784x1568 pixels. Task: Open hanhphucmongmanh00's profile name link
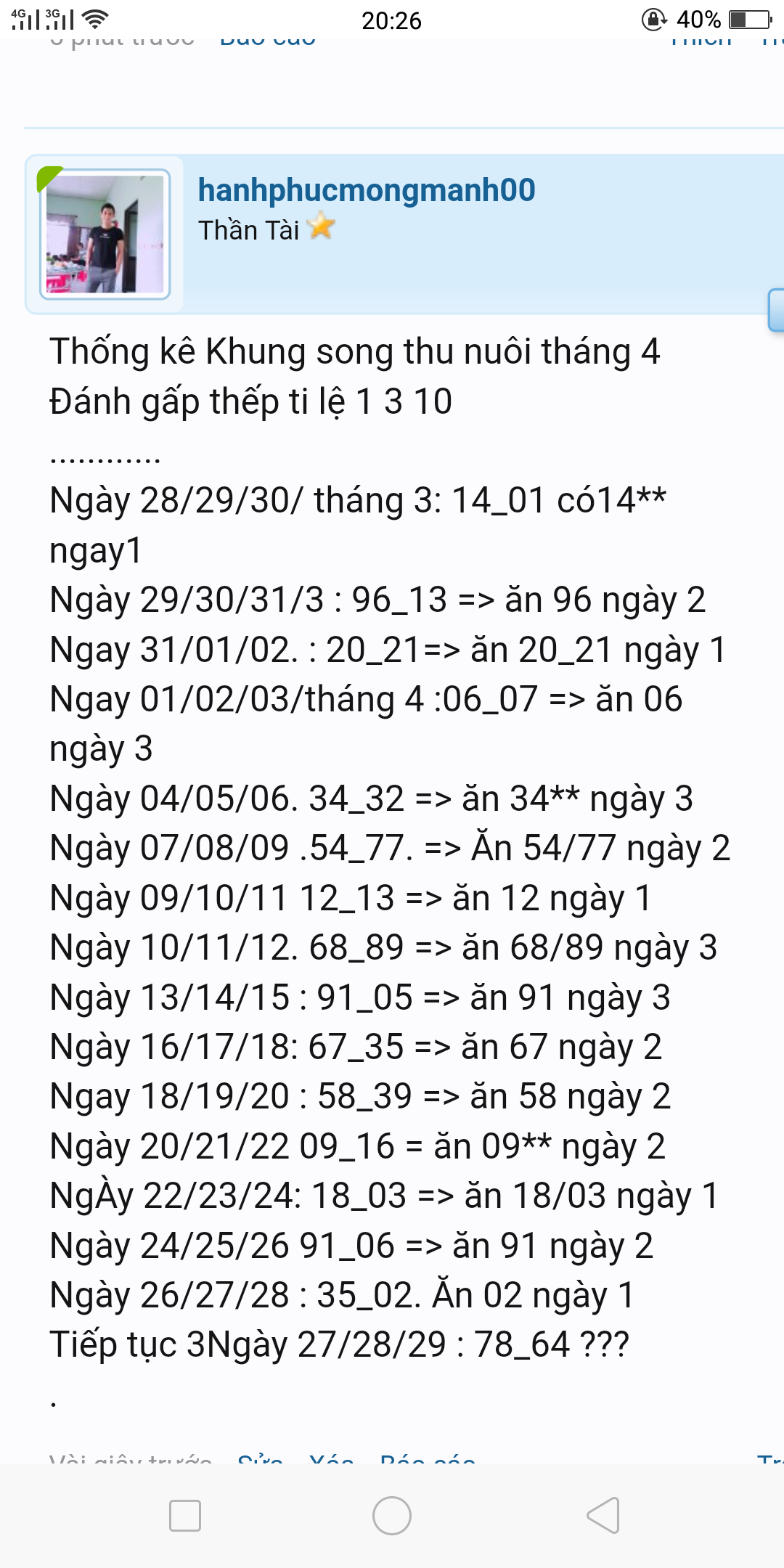tap(367, 191)
